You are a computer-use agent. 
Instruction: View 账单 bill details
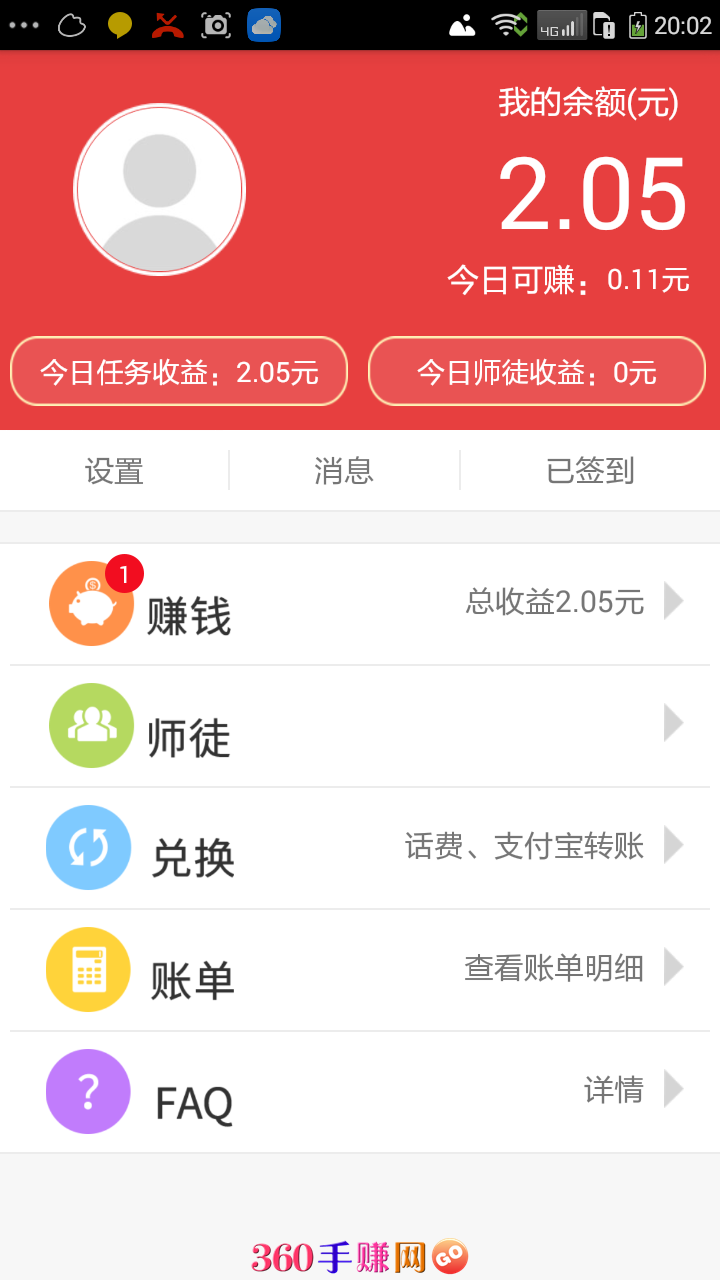point(360,970)
